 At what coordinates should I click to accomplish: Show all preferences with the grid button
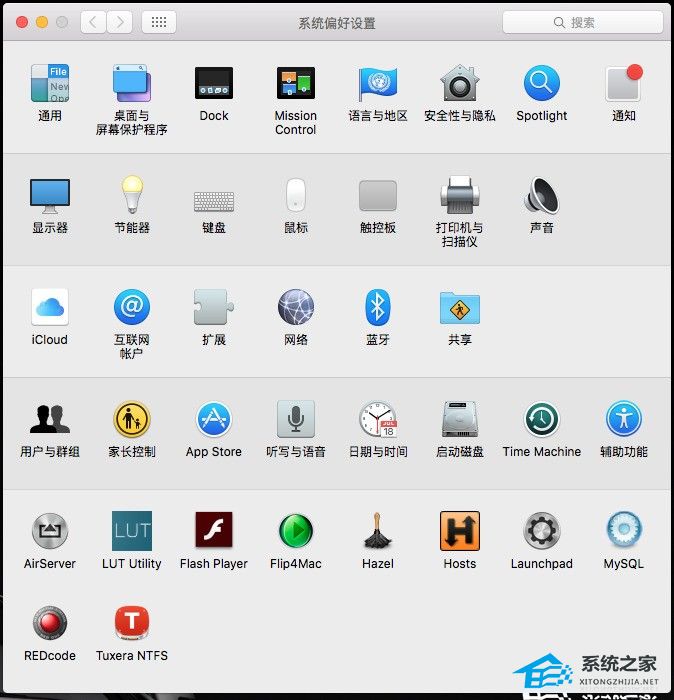tap(159, 22)
